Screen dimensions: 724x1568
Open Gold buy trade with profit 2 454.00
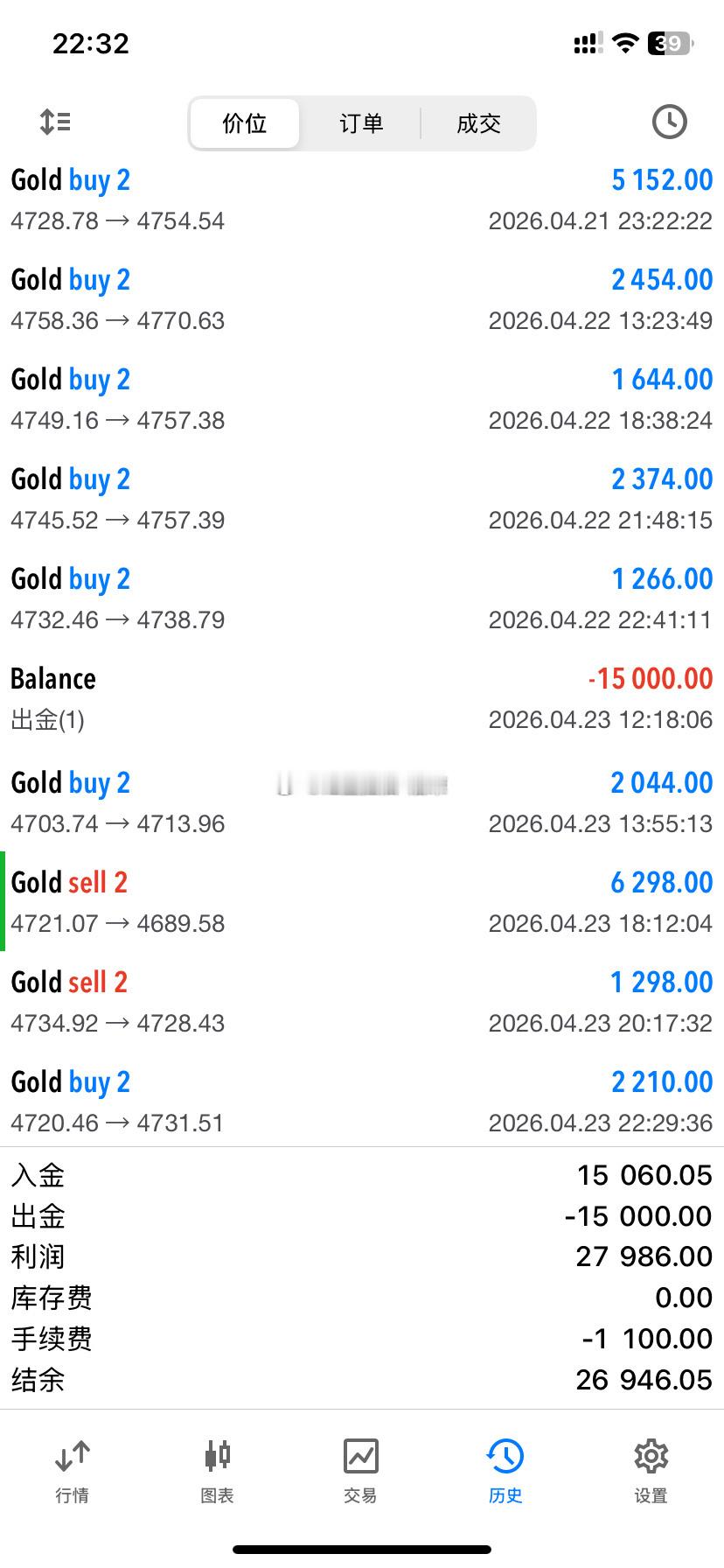pos(362,300)
